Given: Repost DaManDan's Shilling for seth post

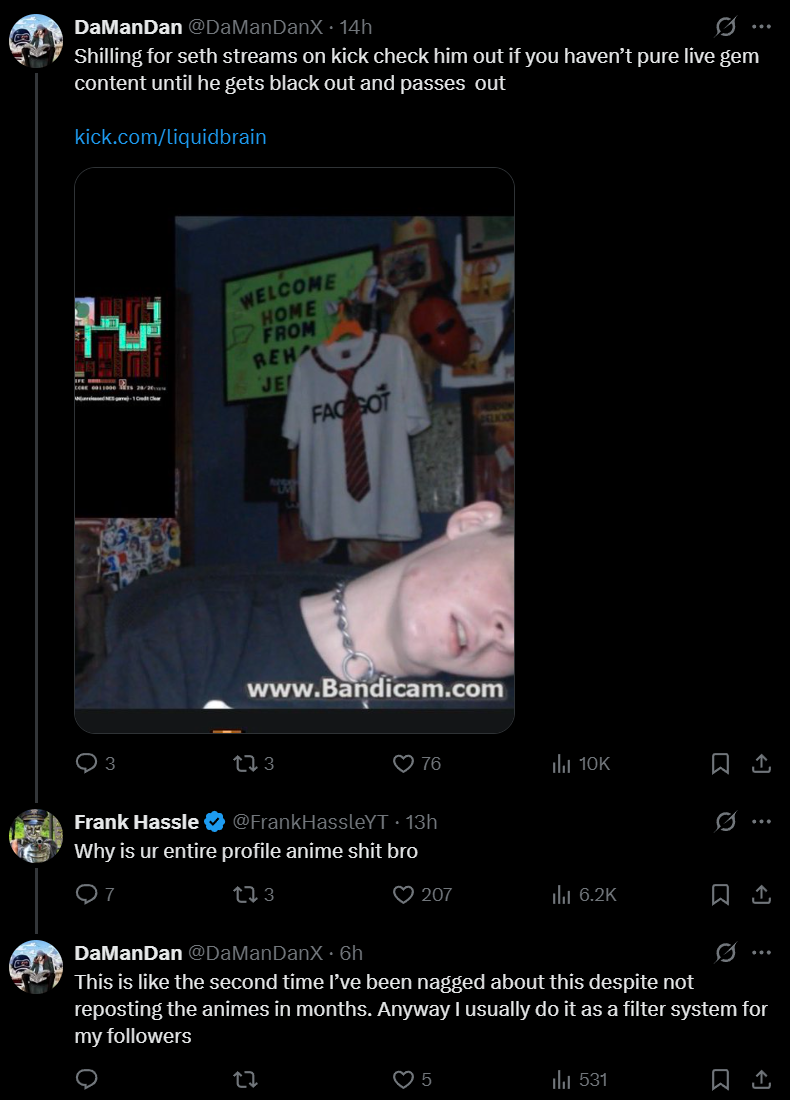Looking at the screenshot, I should click(x=244, y=764).
